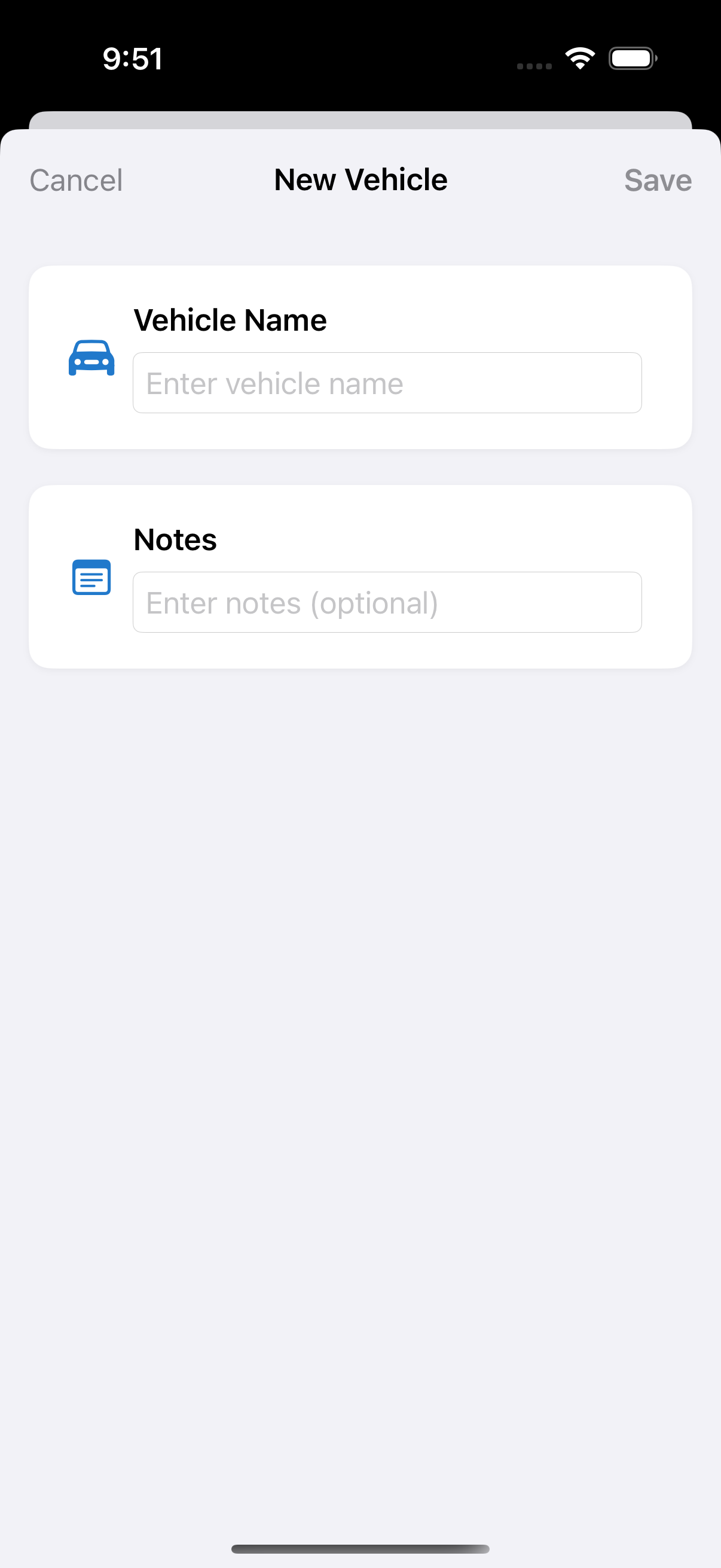Select the Enter notes (optional) field
The width and height of the screenshot is (721, 1568).
pyautogui.click(x=387, y=602)
